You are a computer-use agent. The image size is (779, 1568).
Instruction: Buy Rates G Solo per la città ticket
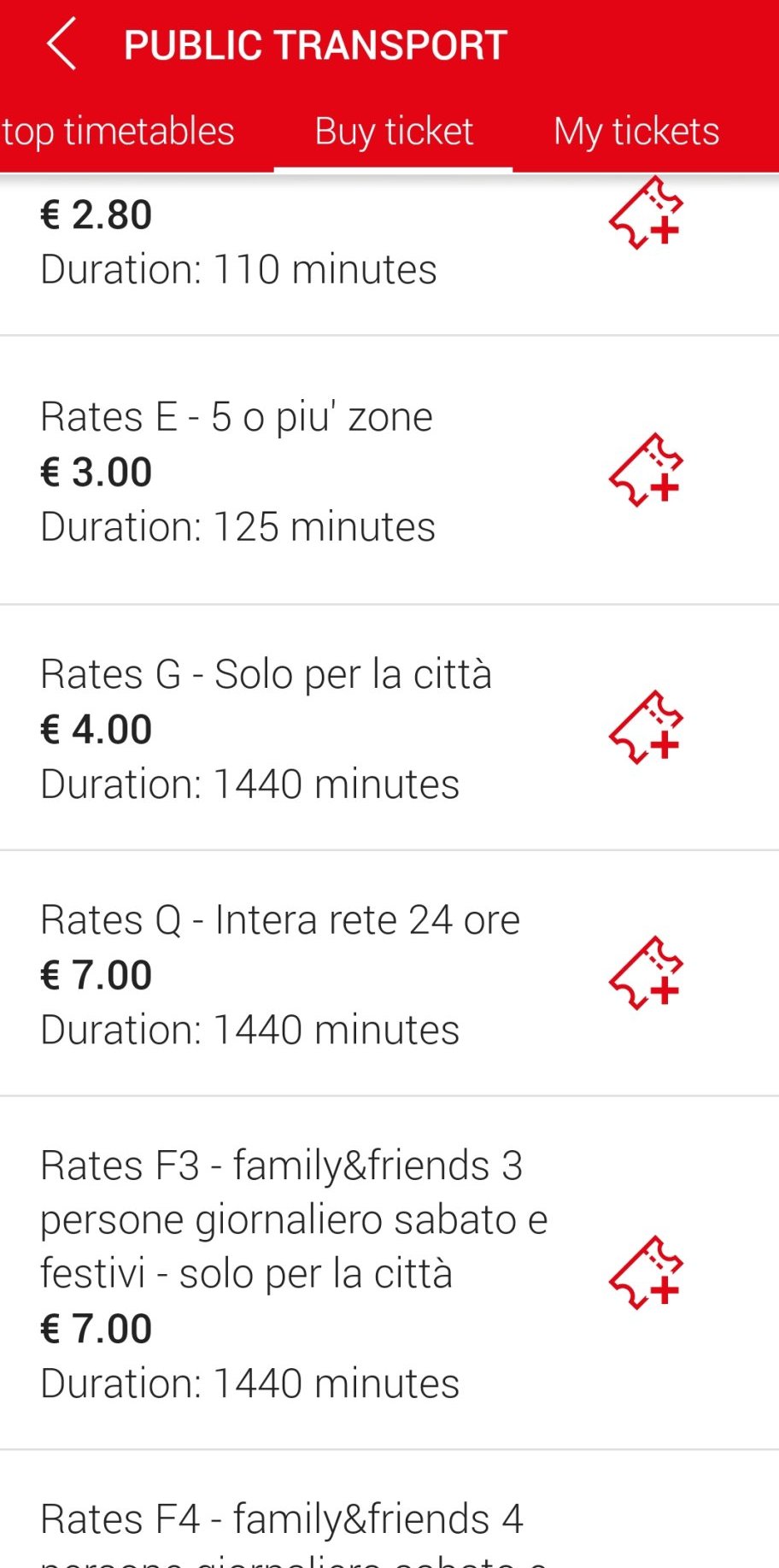(646, 728)
